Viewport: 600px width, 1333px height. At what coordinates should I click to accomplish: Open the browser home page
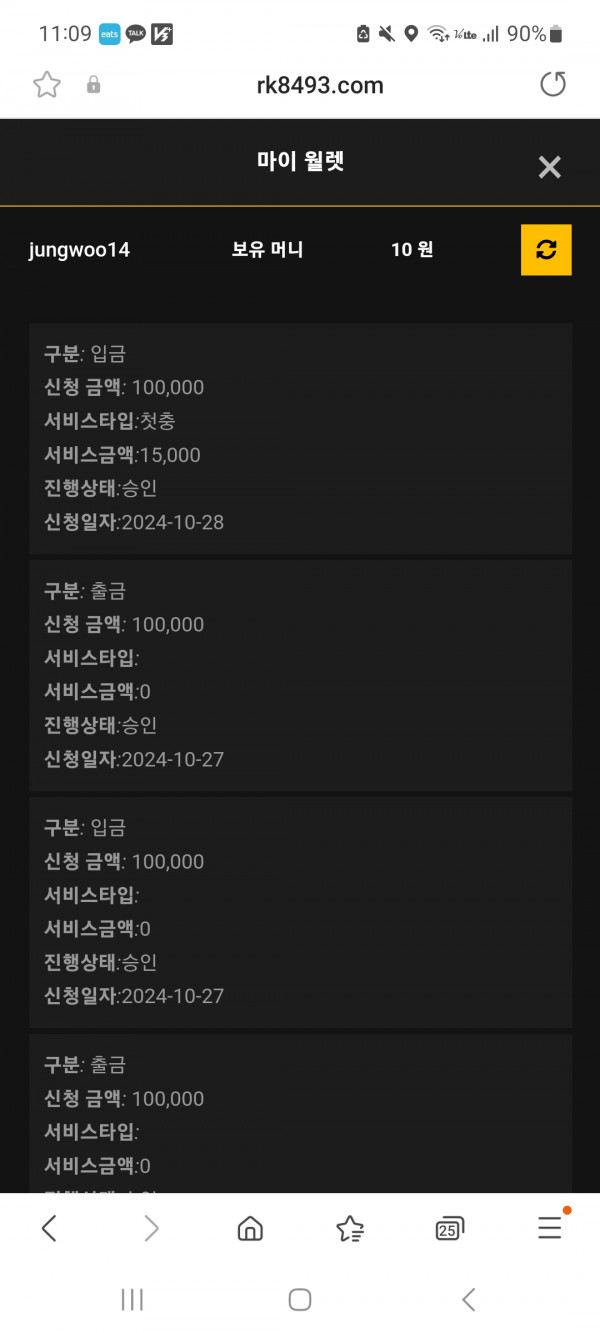(x=250, y=1228)
